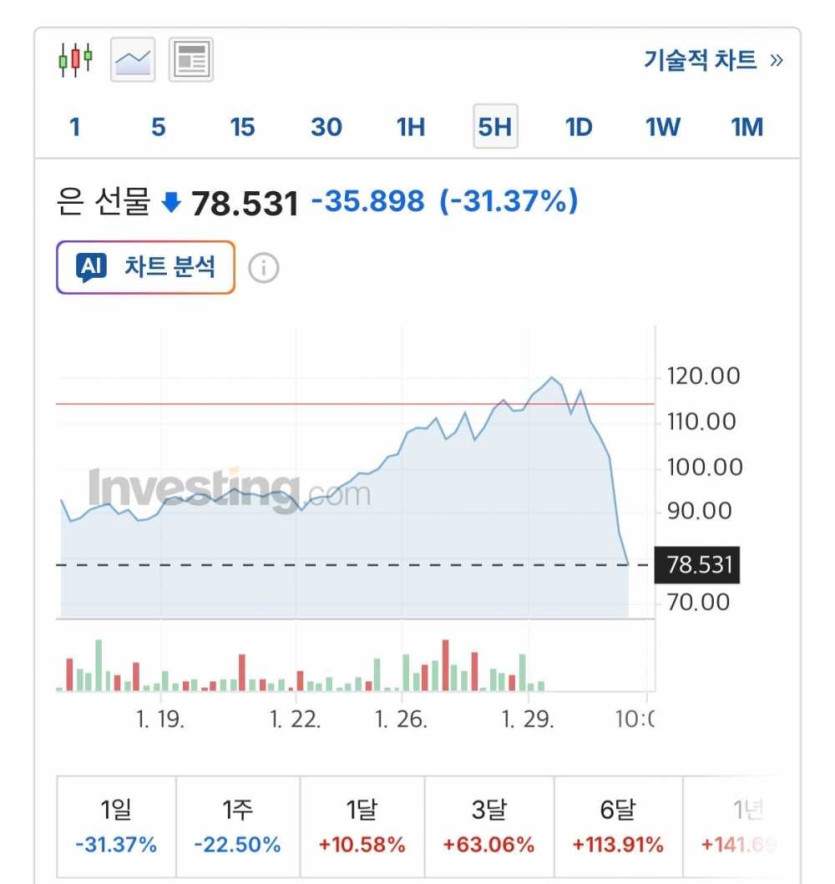The image size is (835, 884).
Task: Open AI 차트 분석
Action: (x=146, y=267)
